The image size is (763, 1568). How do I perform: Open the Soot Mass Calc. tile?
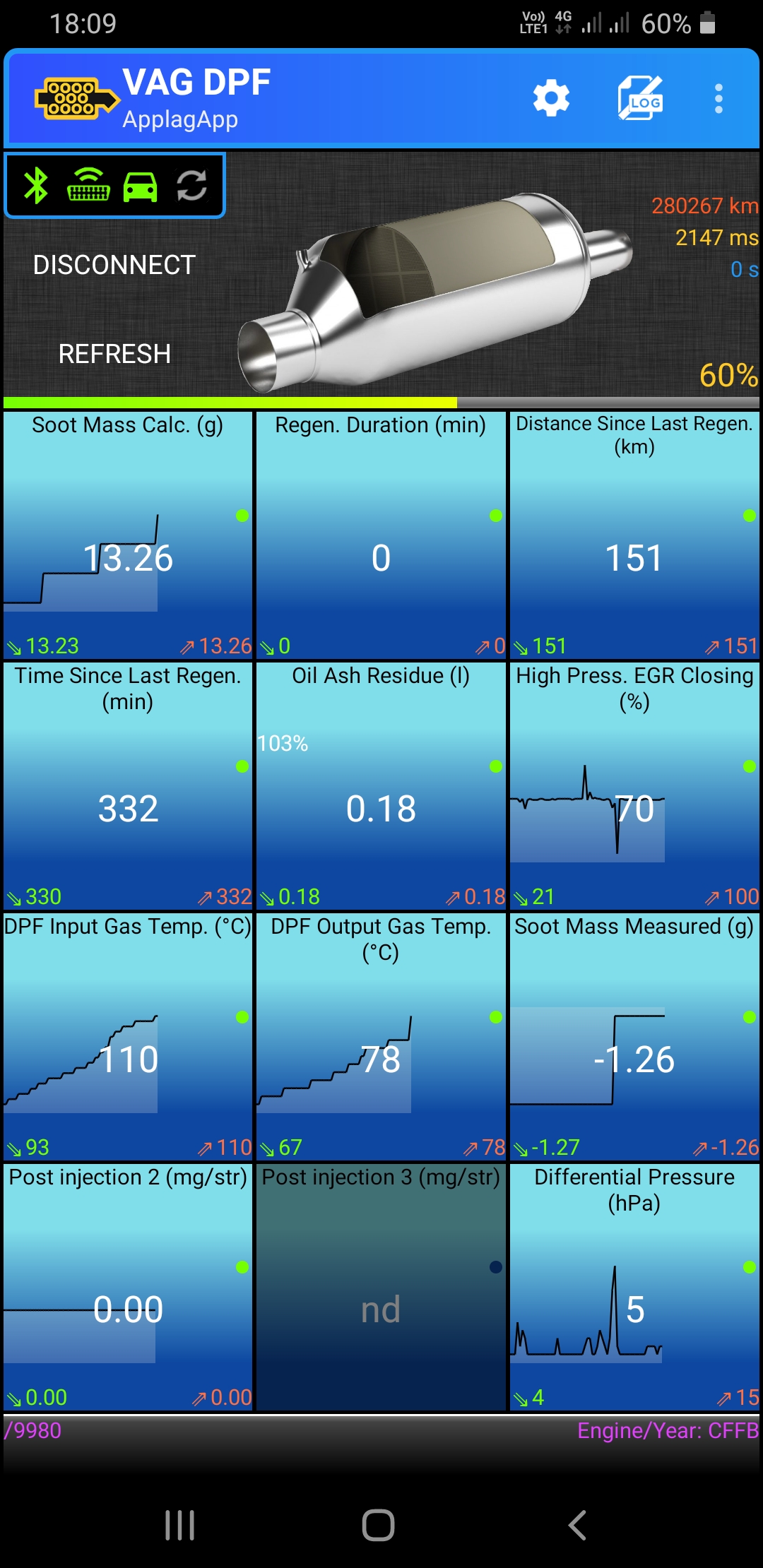pyautogui.click(x=128, y=535)
